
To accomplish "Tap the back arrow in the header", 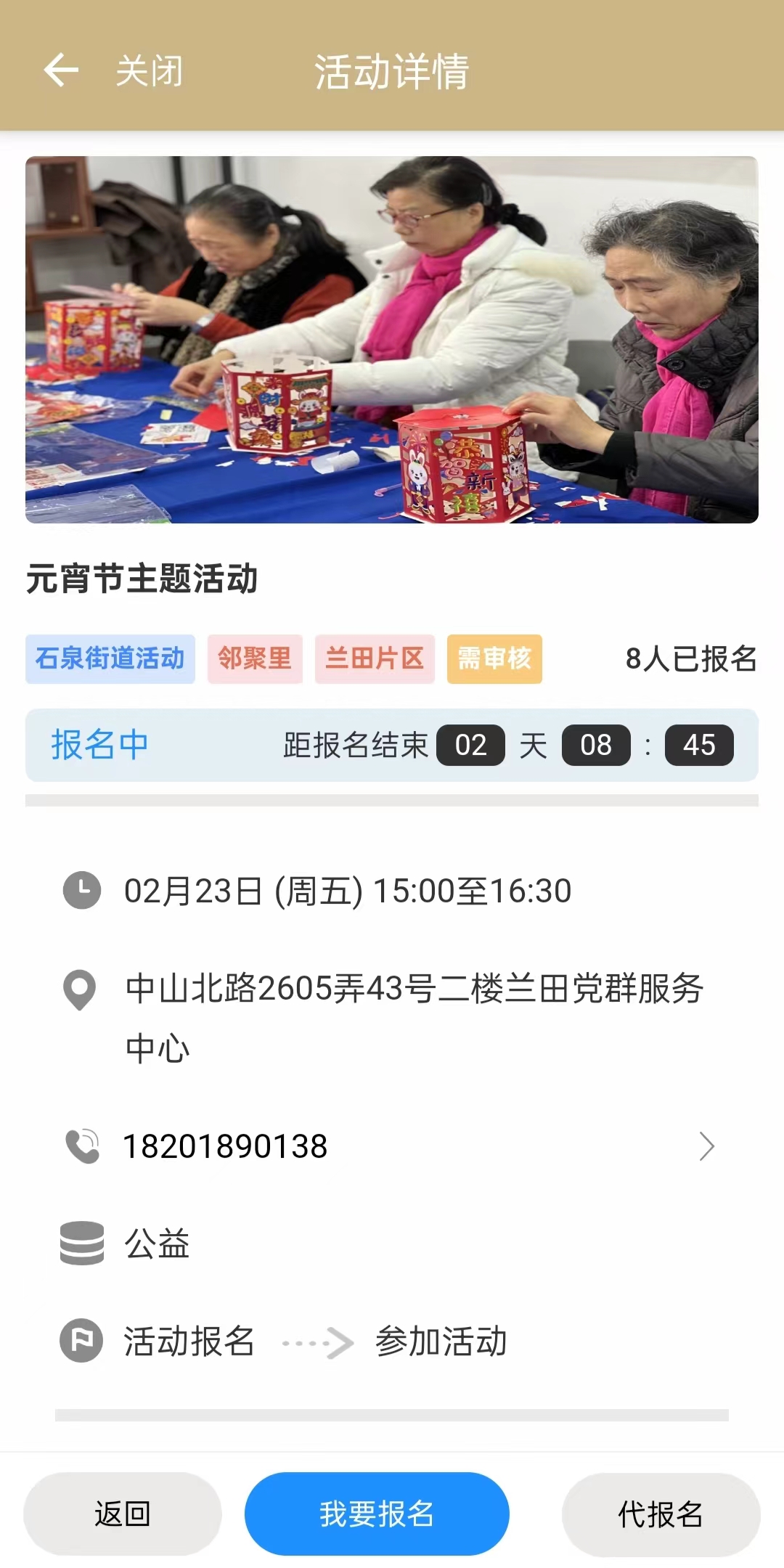I will [61, 71].
